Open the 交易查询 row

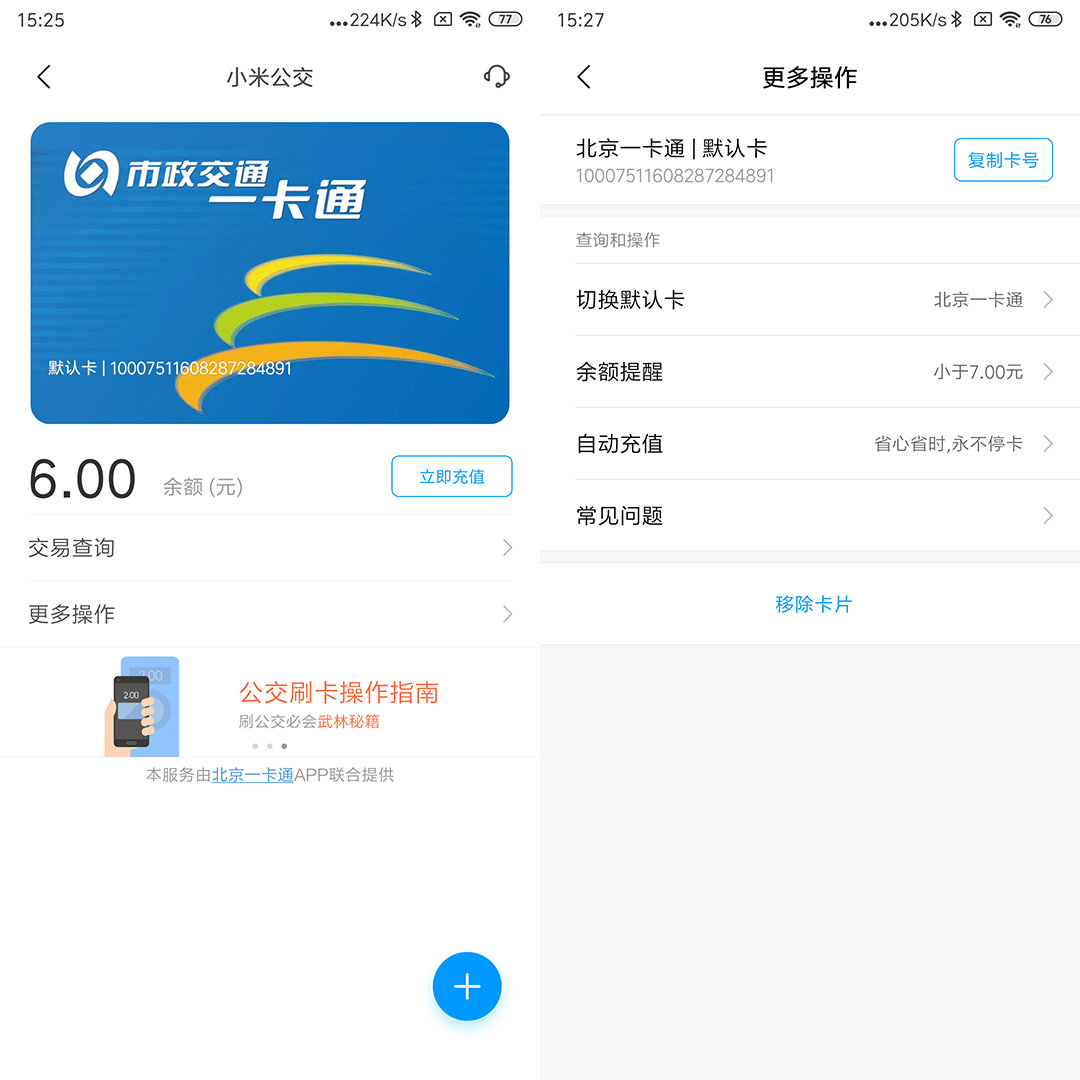pos(270,548)
